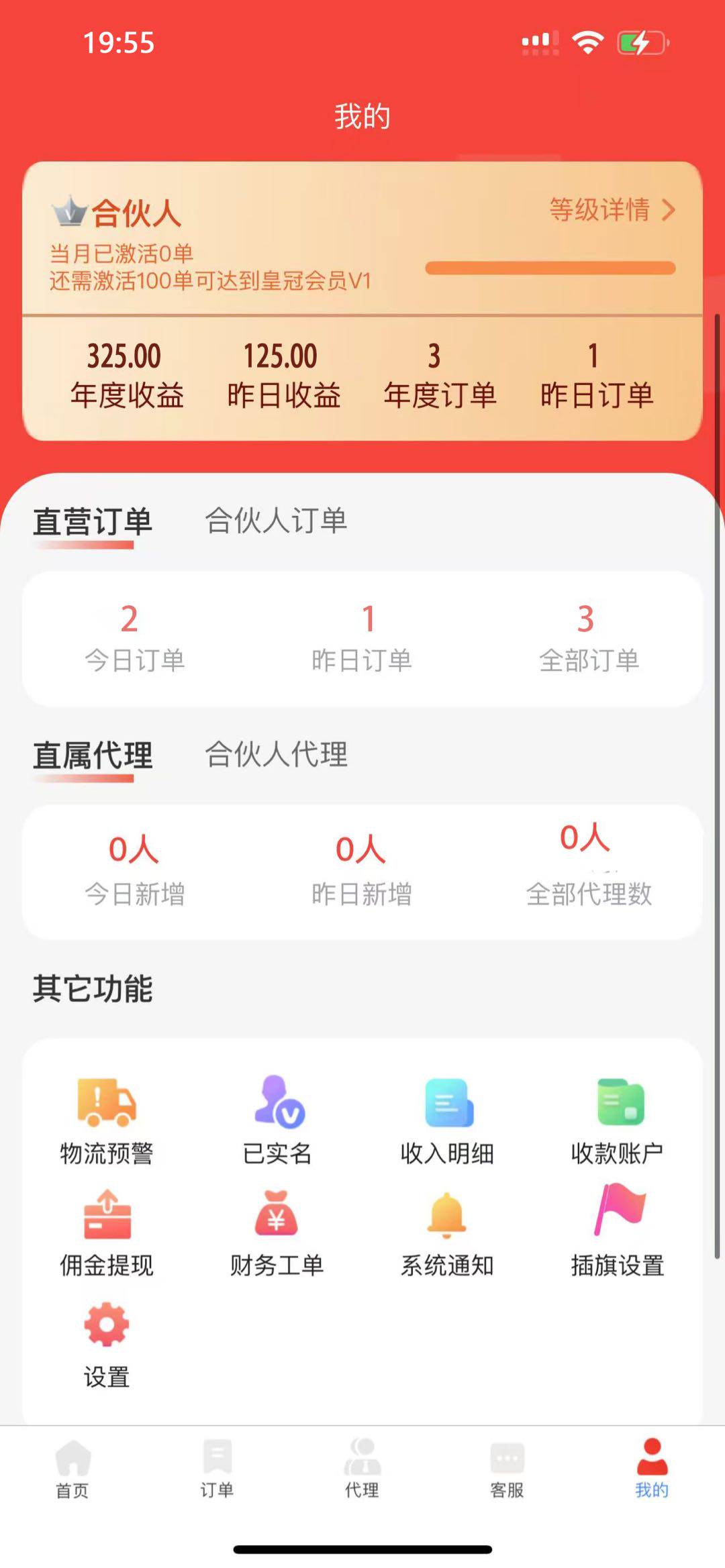The image size is (725, 1568).
Task: Open 已实名 verification status
Action: pos(277,1121)
